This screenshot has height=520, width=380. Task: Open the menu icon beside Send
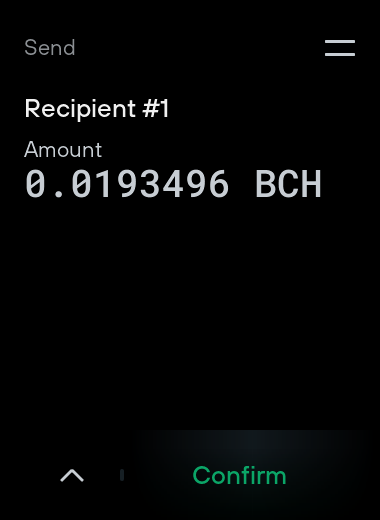point(340,48)
